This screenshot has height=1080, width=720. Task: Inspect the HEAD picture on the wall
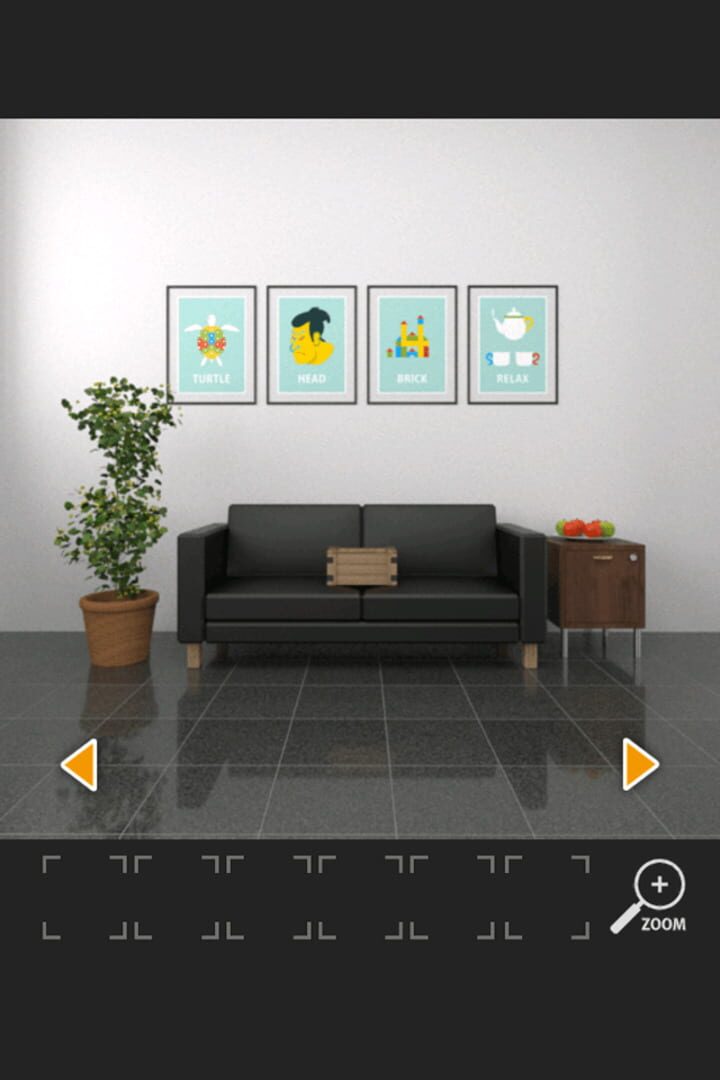[311, 345]
